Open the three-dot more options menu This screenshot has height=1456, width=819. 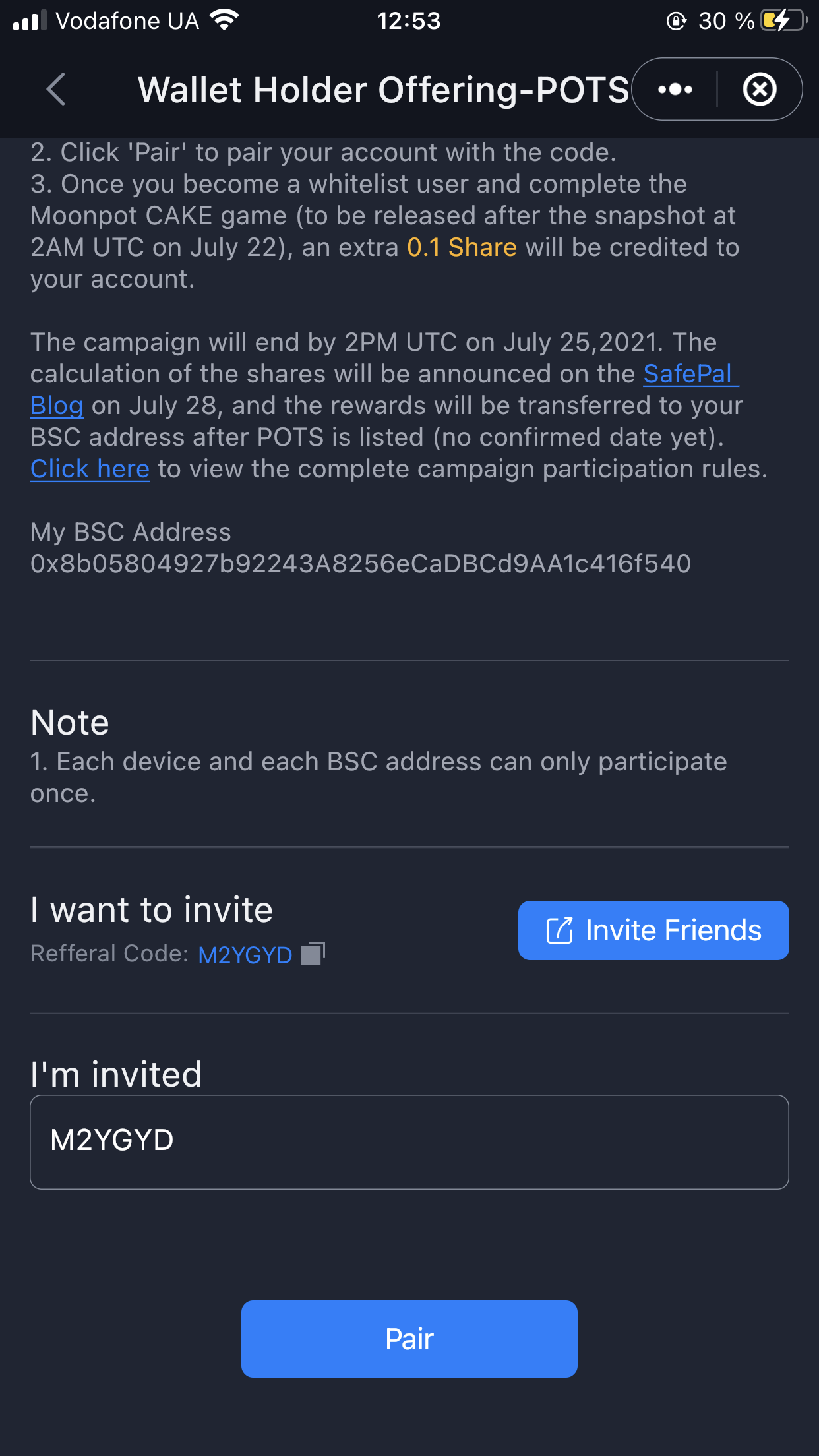click(x=675, y=90)
